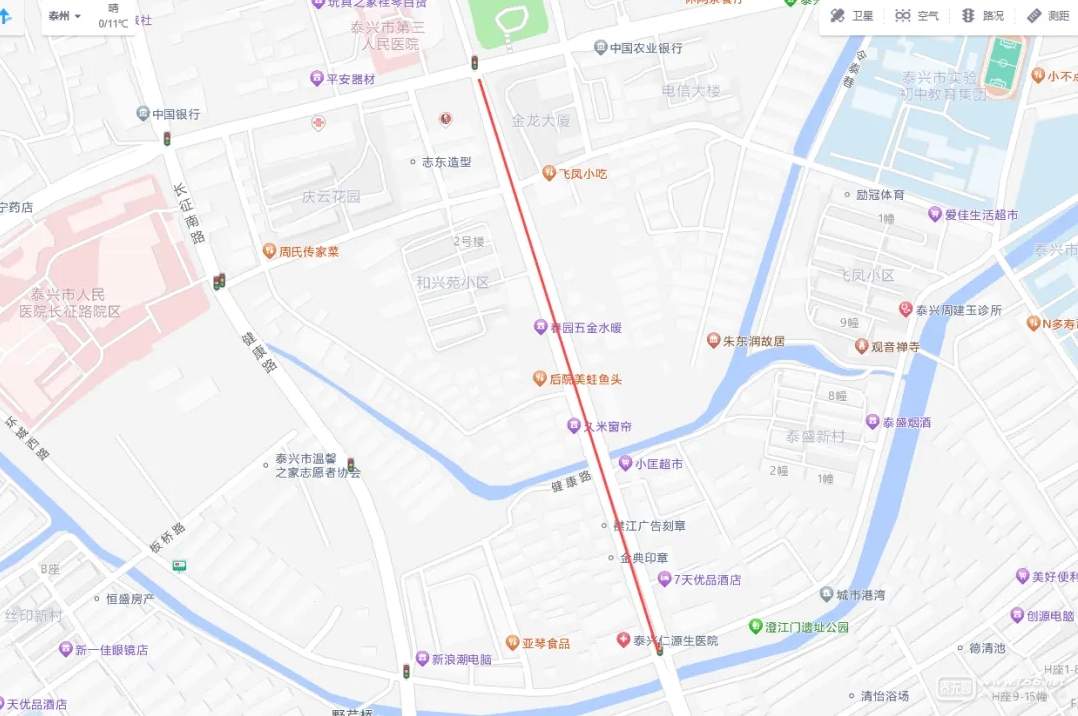The height and width of the screenshot is (716, 1078).
Task: Tap the 后院美蛙鱼头 restaurant marker
Action: click(540, 379)
